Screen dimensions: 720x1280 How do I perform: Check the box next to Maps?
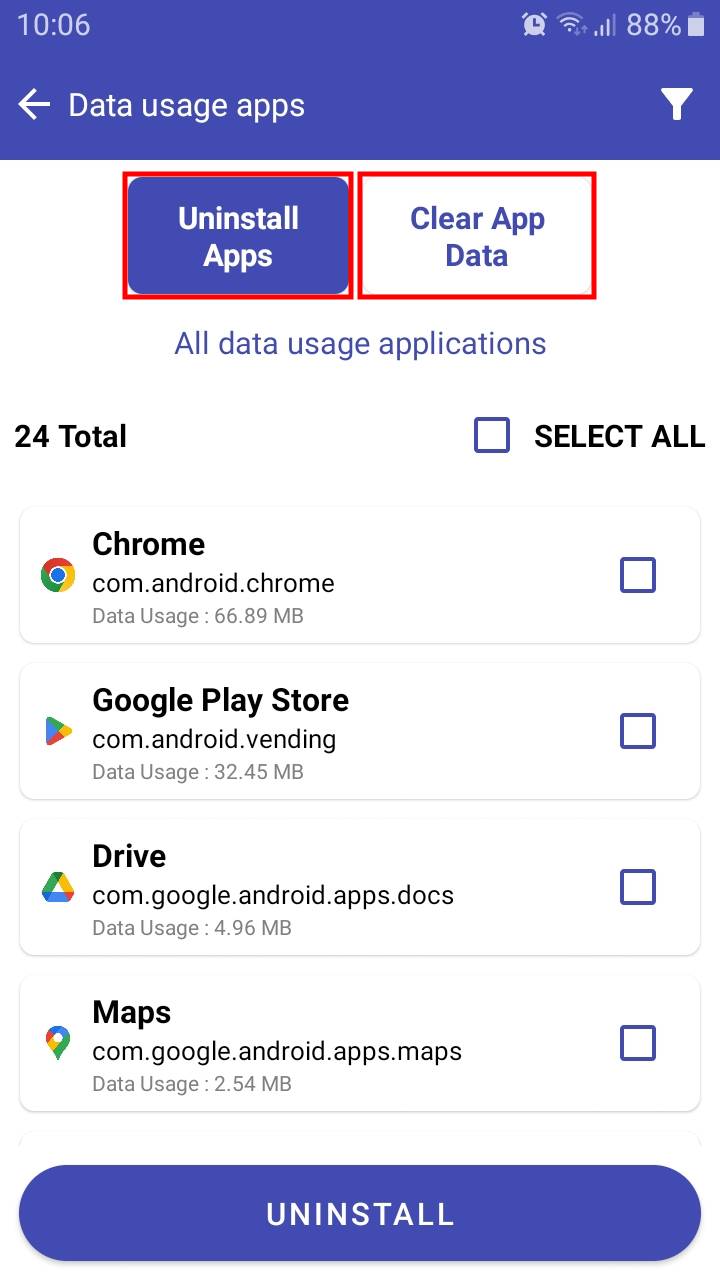(x=638, y=1043)
